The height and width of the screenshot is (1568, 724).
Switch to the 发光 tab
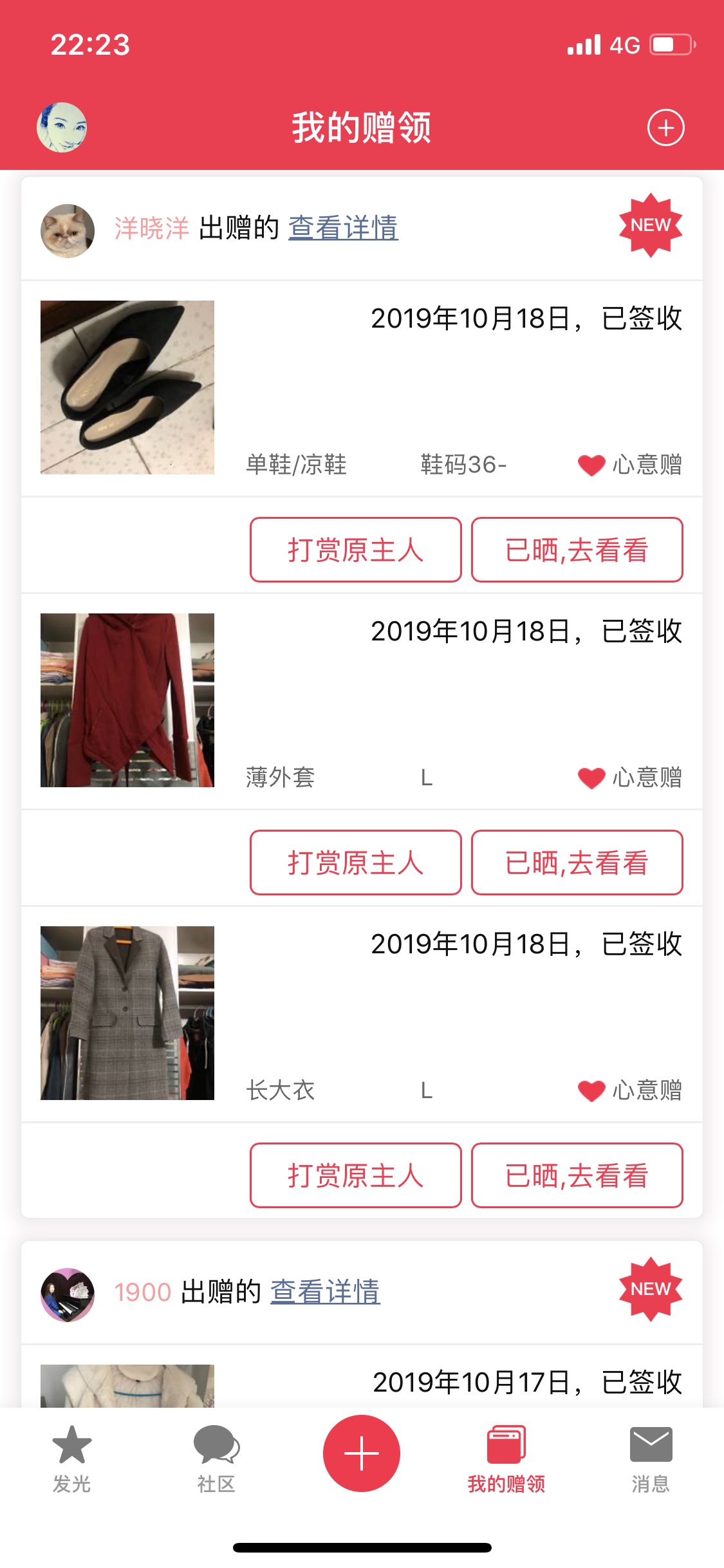tap(71, 1459)
